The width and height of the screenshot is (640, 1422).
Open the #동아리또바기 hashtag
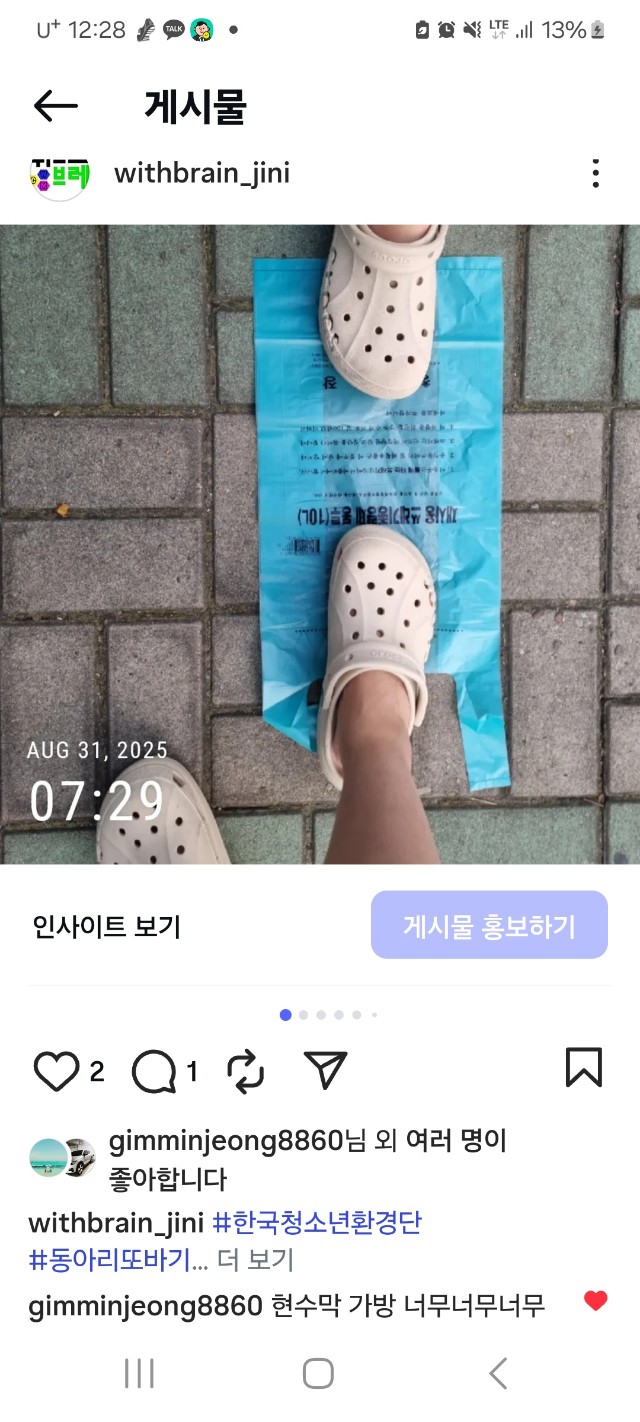pyautogui.click(x=108, y=1261)
